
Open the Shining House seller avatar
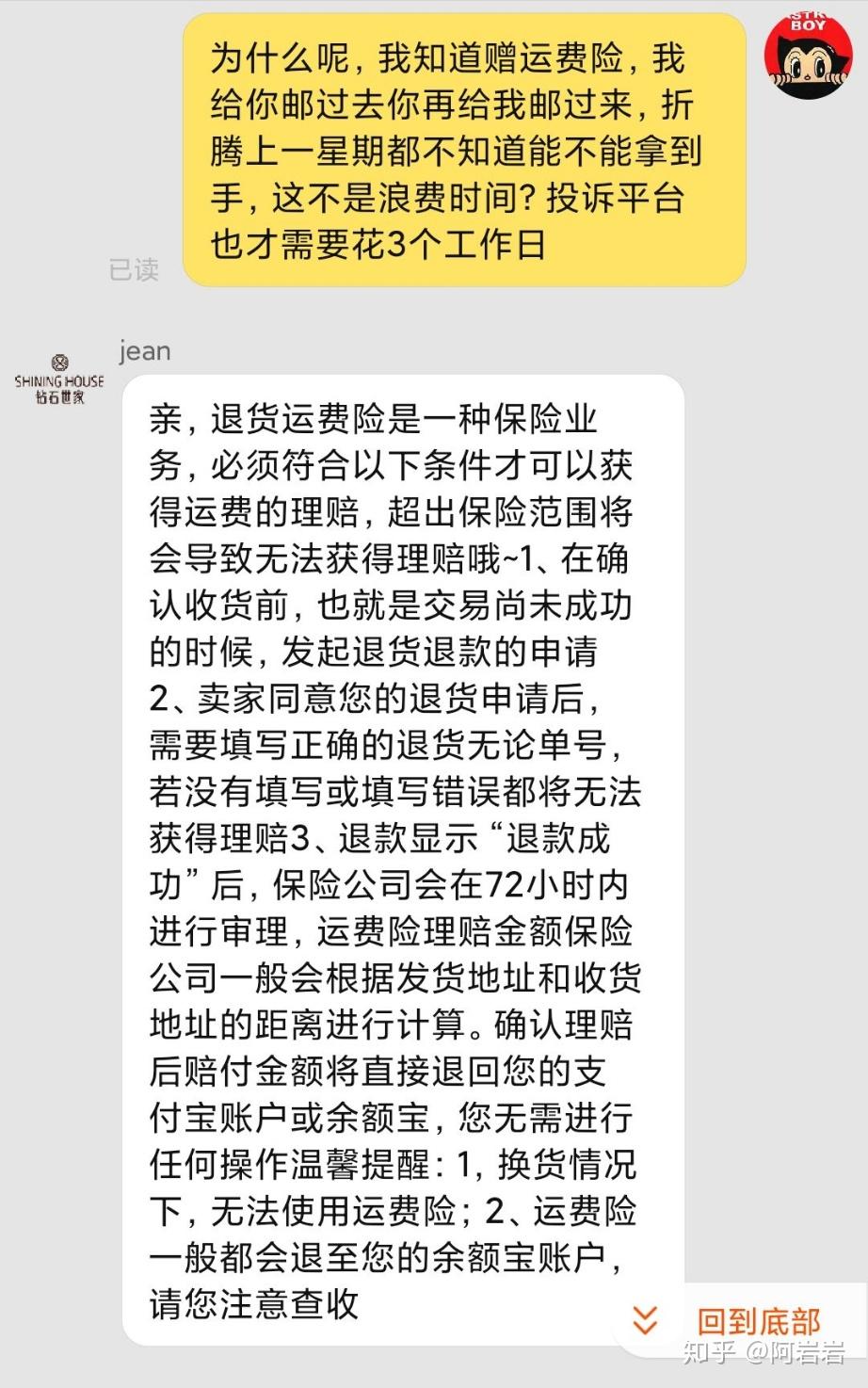point(58,379)
